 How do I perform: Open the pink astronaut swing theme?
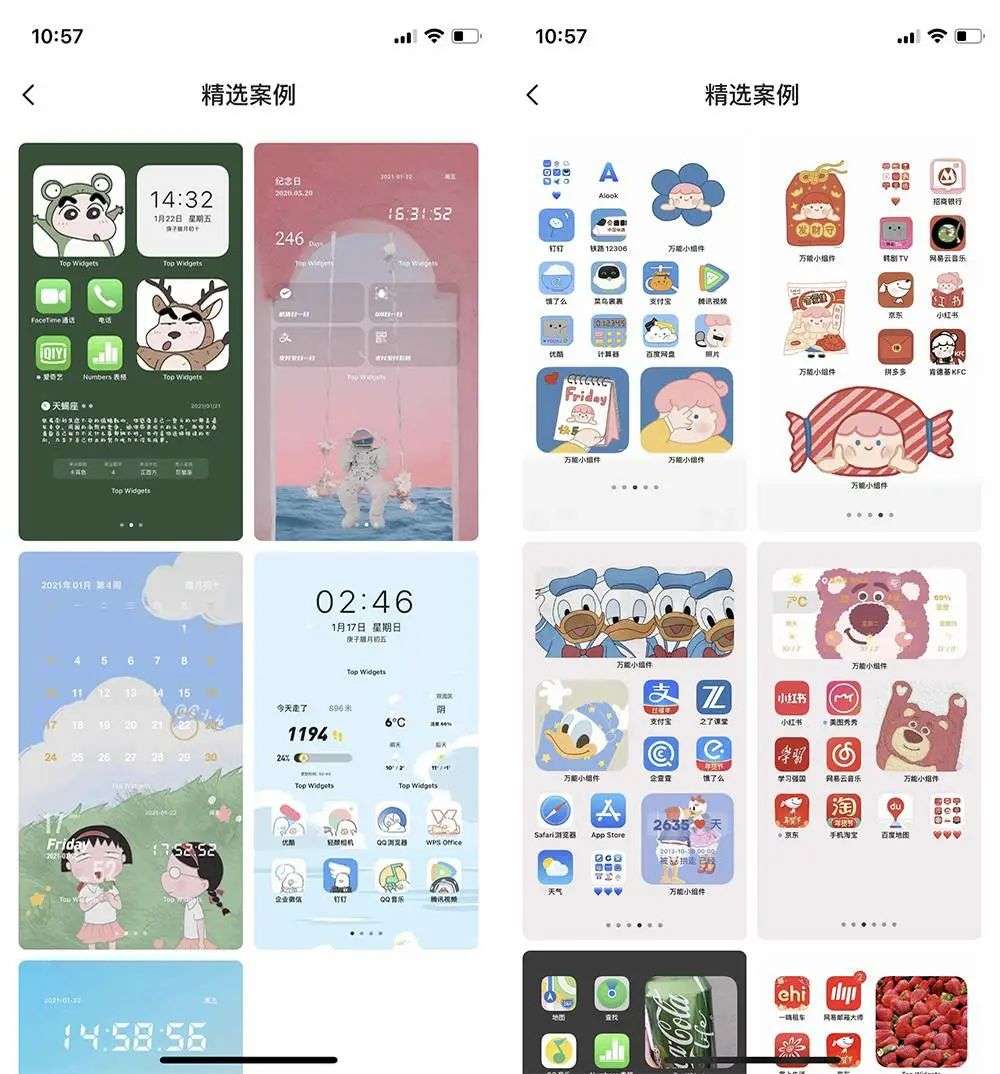pyautogui.click(x=366, y=341)
